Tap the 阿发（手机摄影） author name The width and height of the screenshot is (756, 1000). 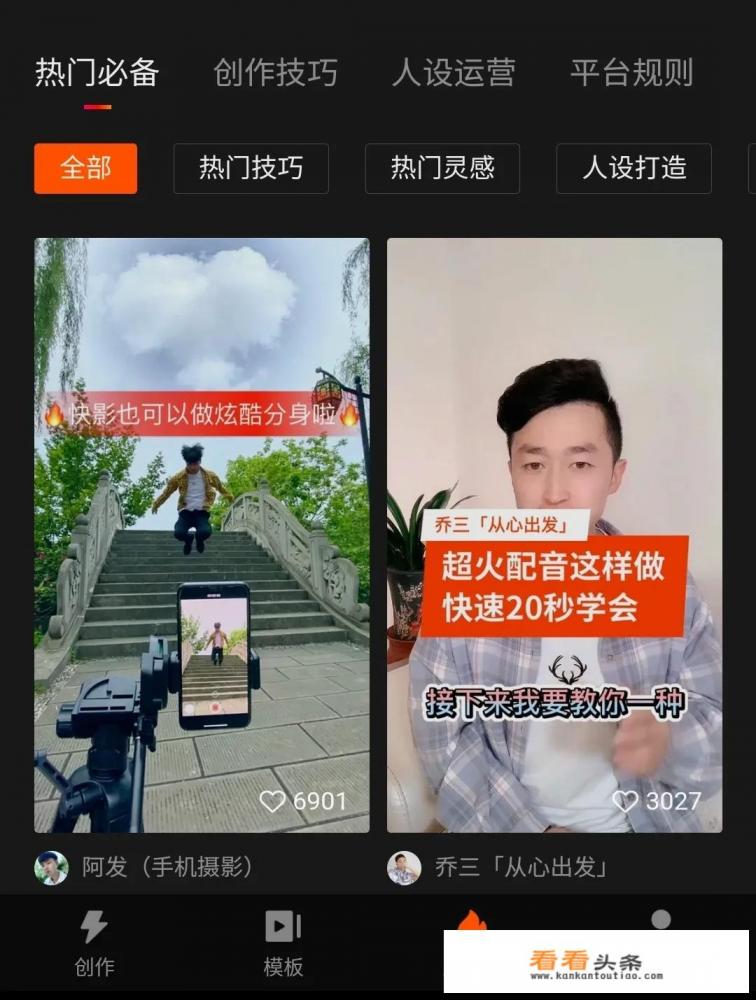(x=150, y=866)
